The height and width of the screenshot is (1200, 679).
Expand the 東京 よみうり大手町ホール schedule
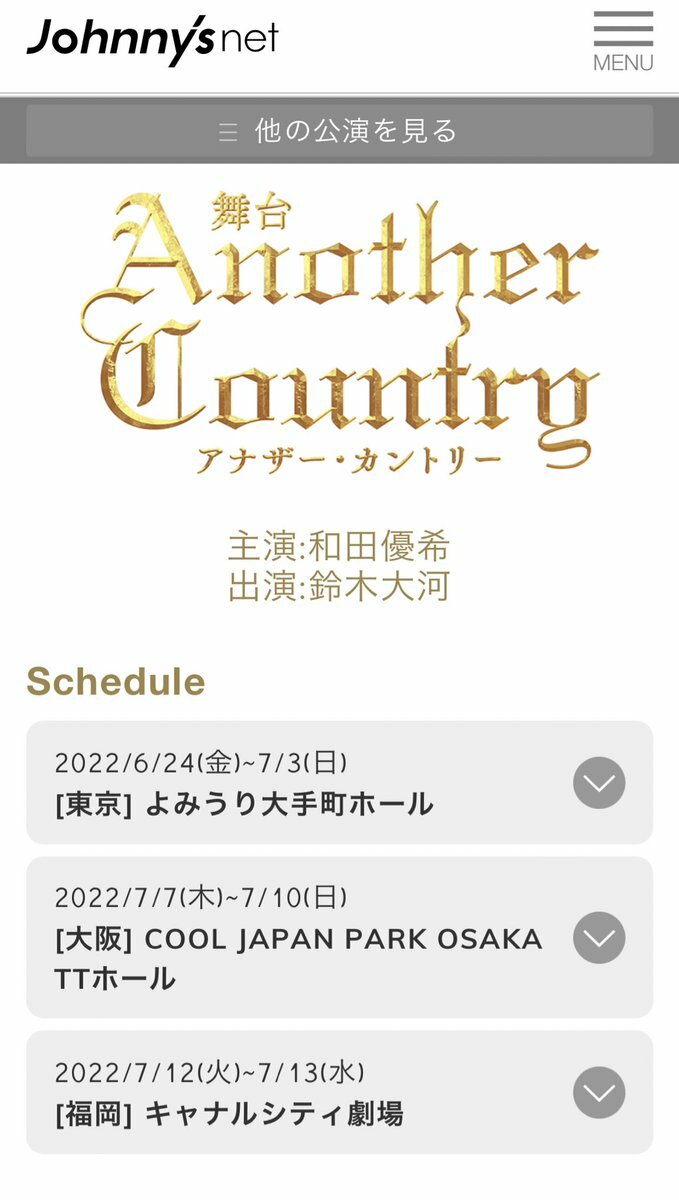coord(598,783)
